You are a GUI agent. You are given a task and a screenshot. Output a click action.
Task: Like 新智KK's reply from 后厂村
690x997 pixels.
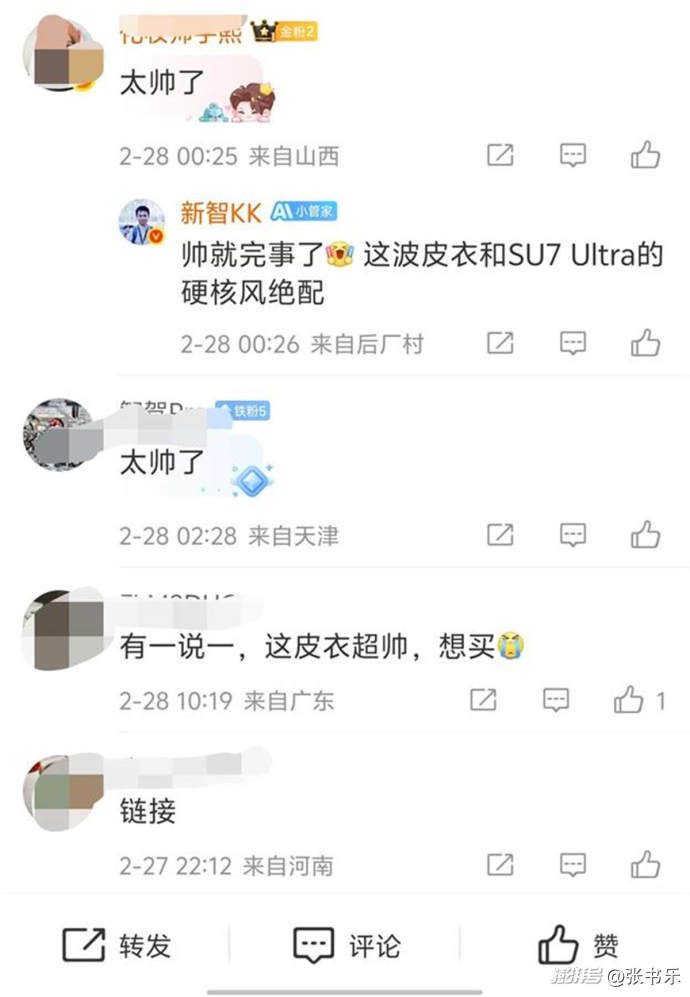(645, 343)
